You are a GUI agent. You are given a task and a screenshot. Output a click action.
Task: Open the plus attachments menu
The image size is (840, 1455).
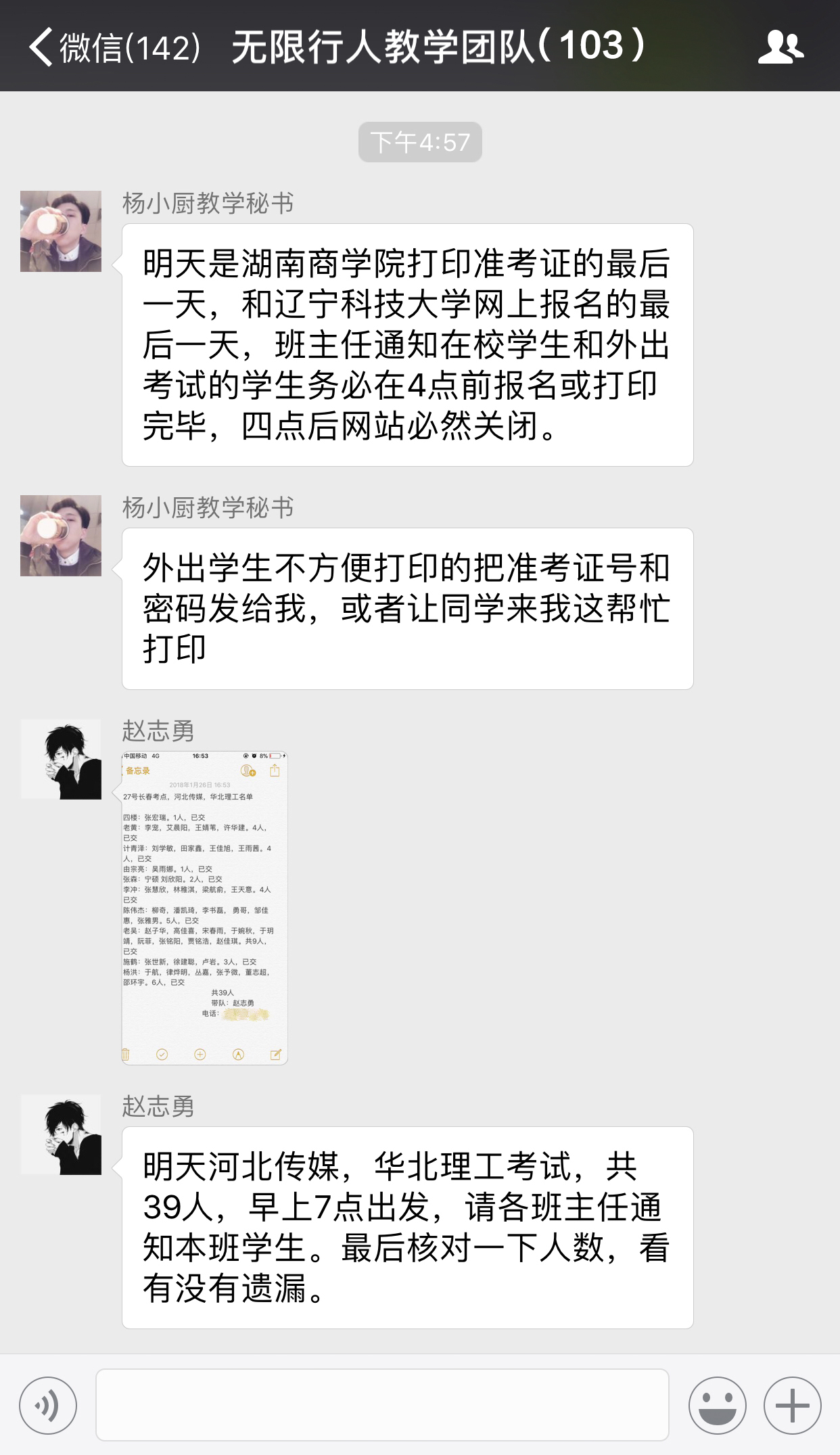[792, 1405]
